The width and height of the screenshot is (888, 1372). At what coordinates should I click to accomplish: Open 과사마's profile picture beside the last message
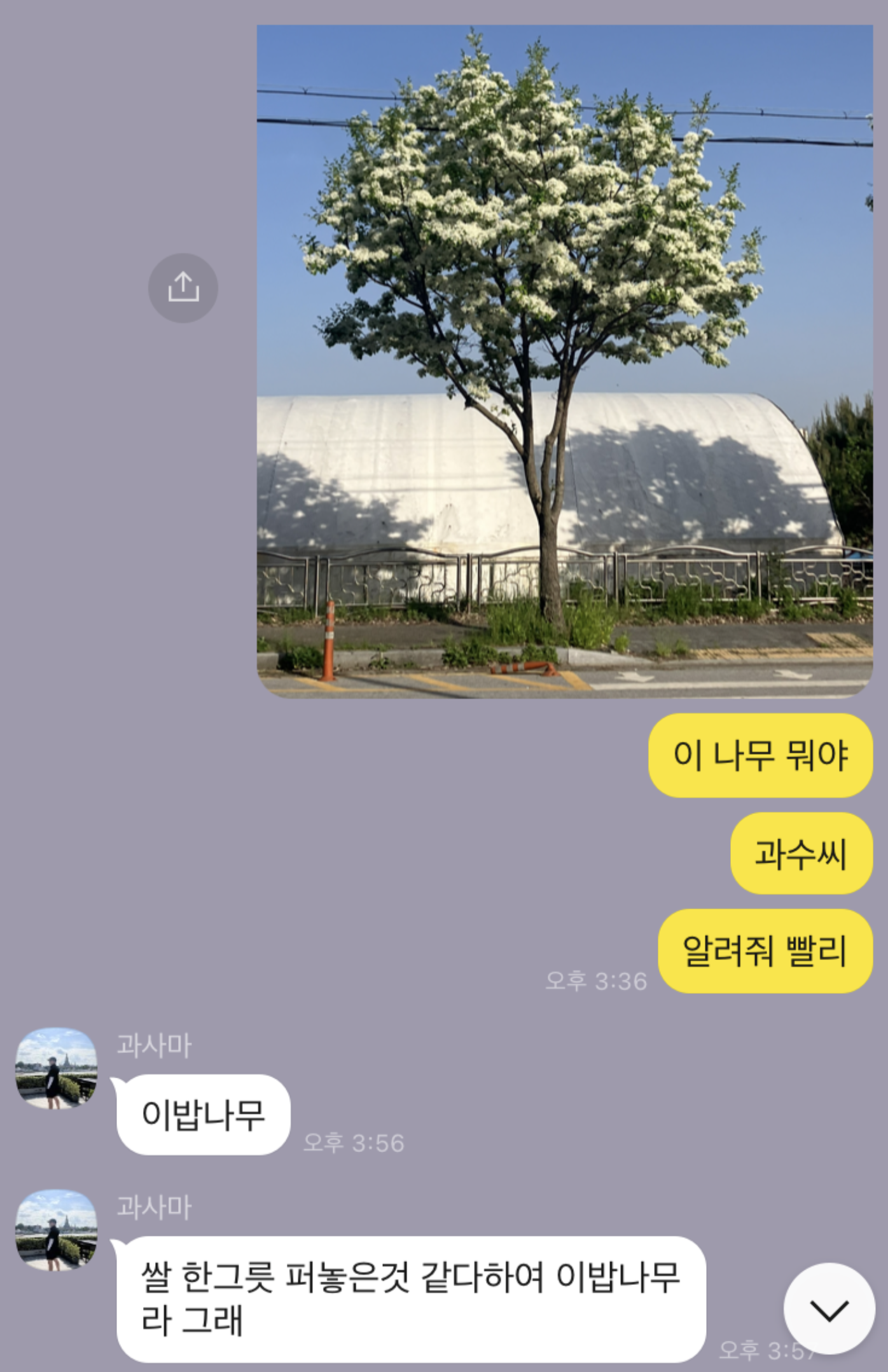coord(56,1230)
